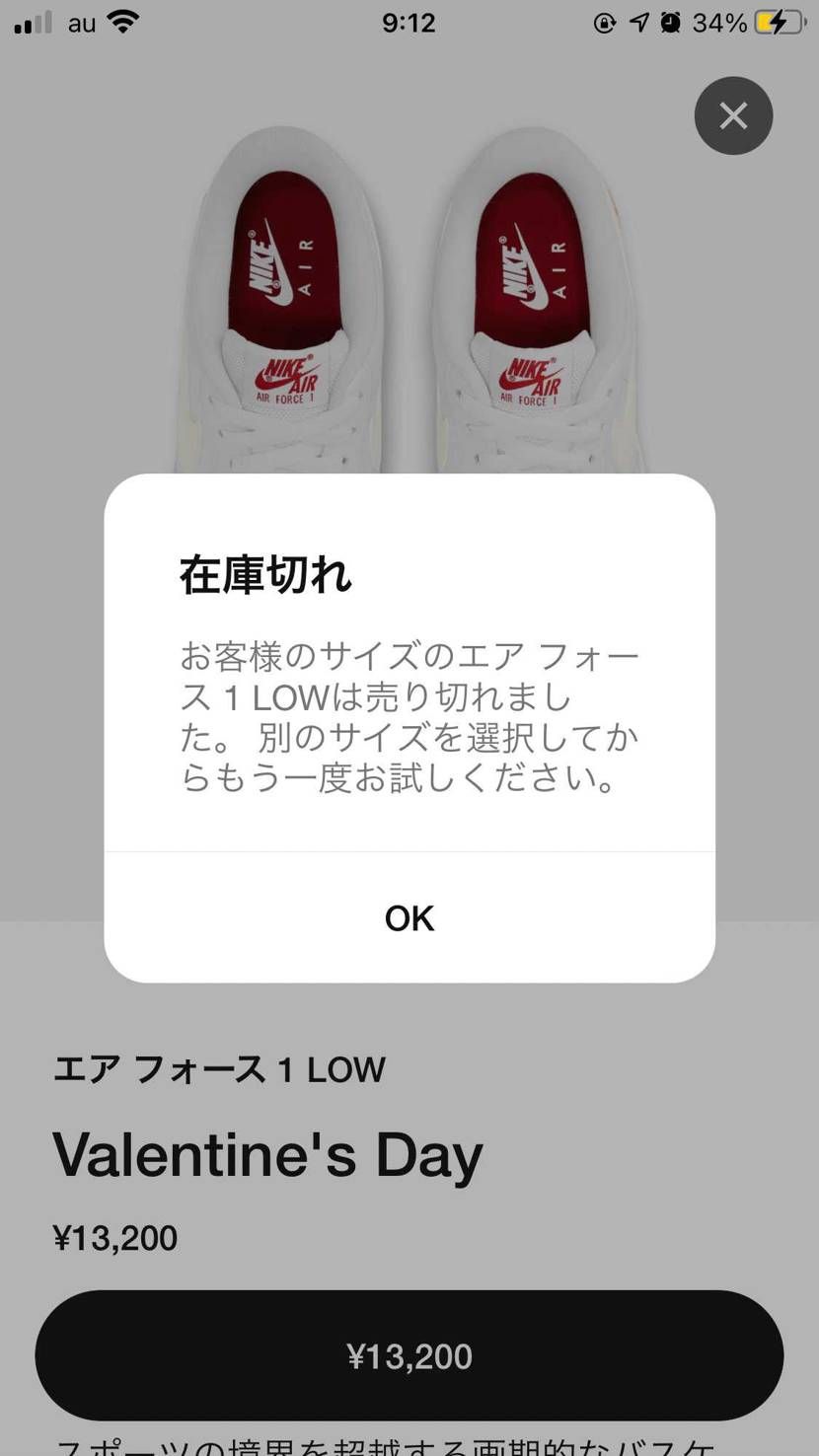Image resolution: width=819 pixels, height=1456 pixels.
Task: Tap the ¥13,200 price text above the button
Action: click(114, 1237)
